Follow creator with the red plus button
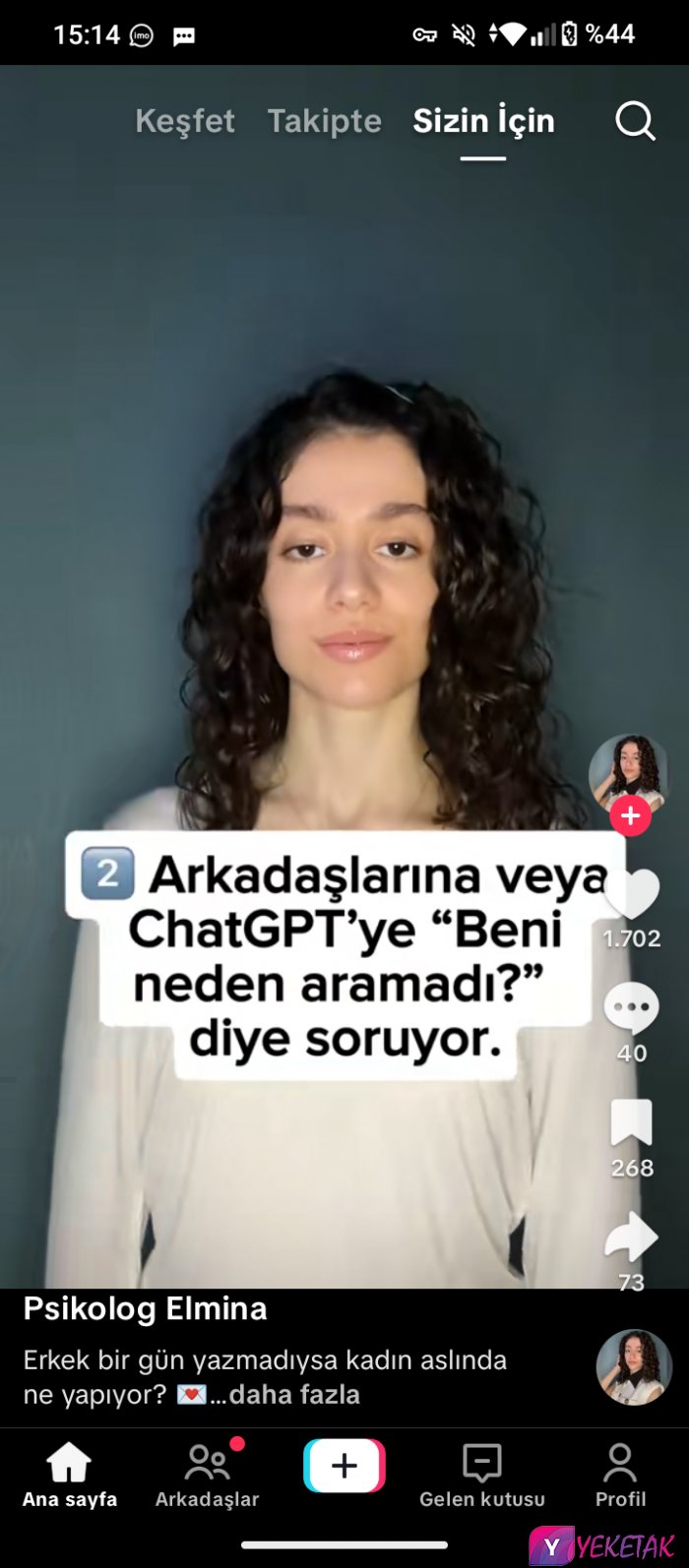The height and width of the screenshot is (1568, 689). [630, 815]
